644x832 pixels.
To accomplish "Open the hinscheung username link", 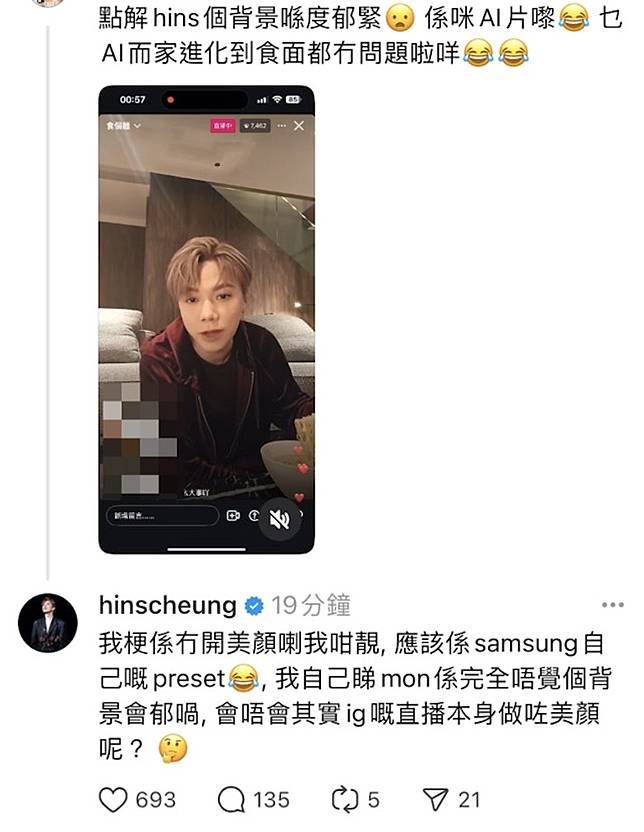I will pos(168,605).
